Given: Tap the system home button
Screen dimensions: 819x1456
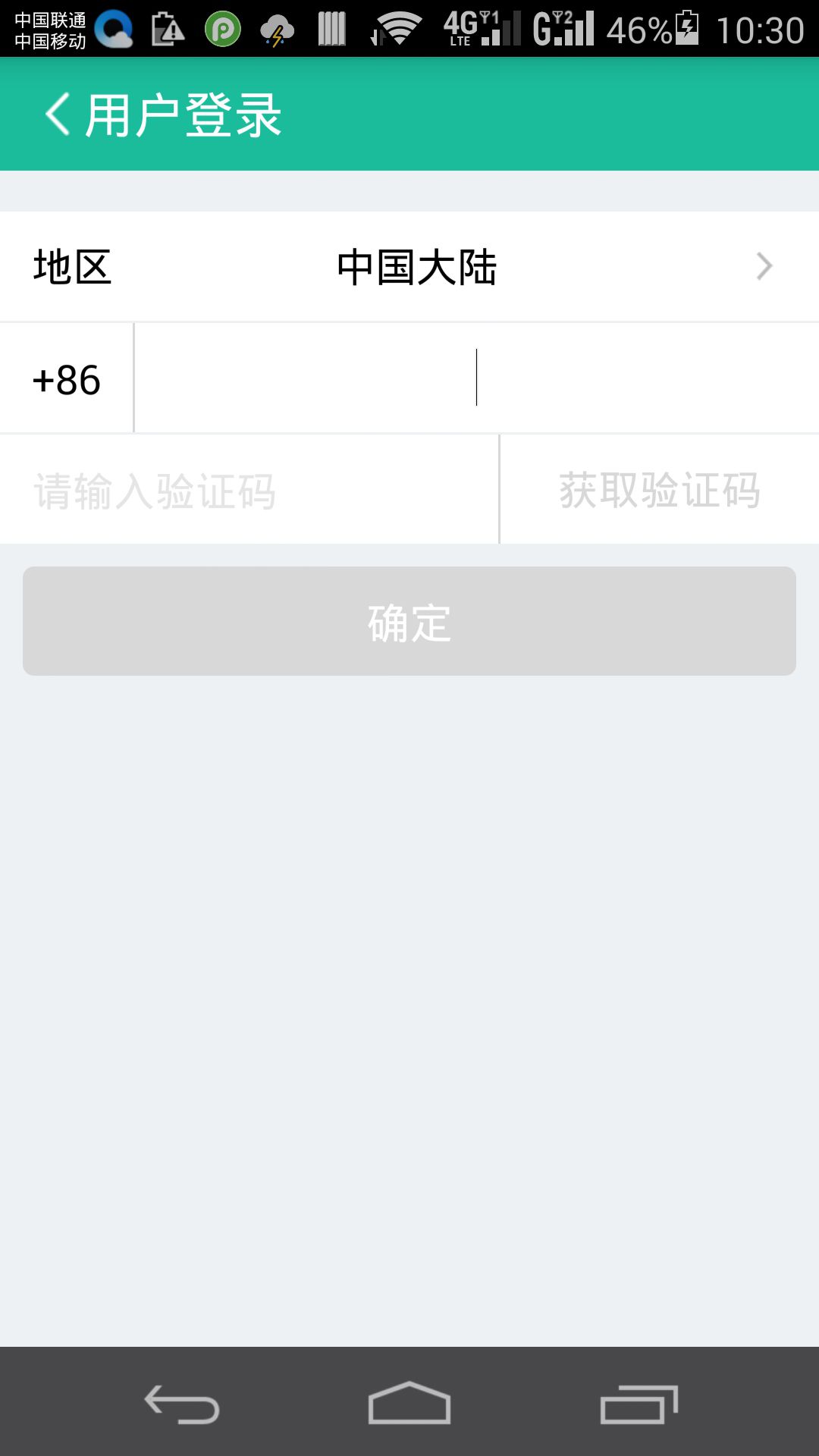Looking at the screenshot, I should (409, 1402).
